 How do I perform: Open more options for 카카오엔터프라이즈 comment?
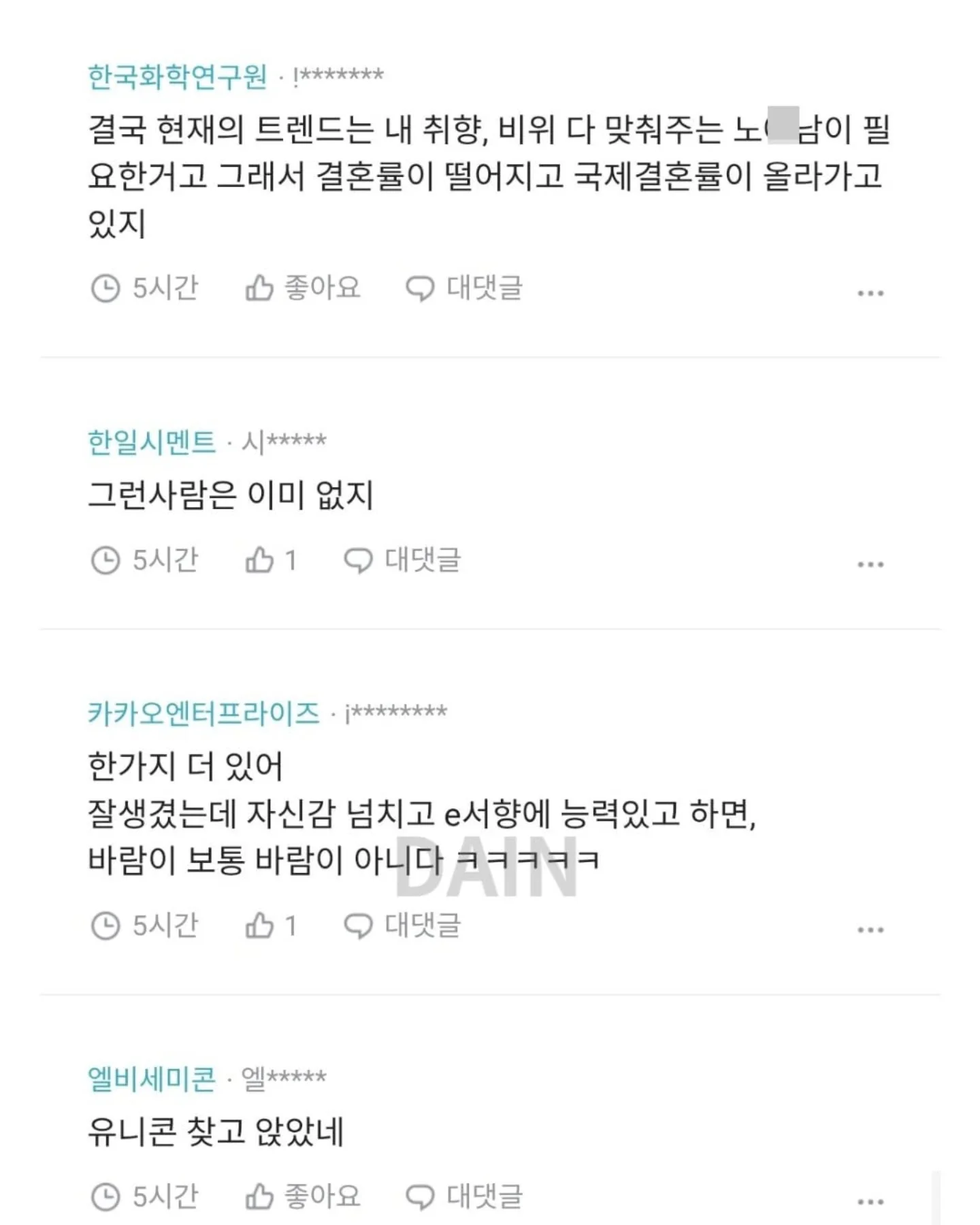pyautogui.click(x=870, y=930)
